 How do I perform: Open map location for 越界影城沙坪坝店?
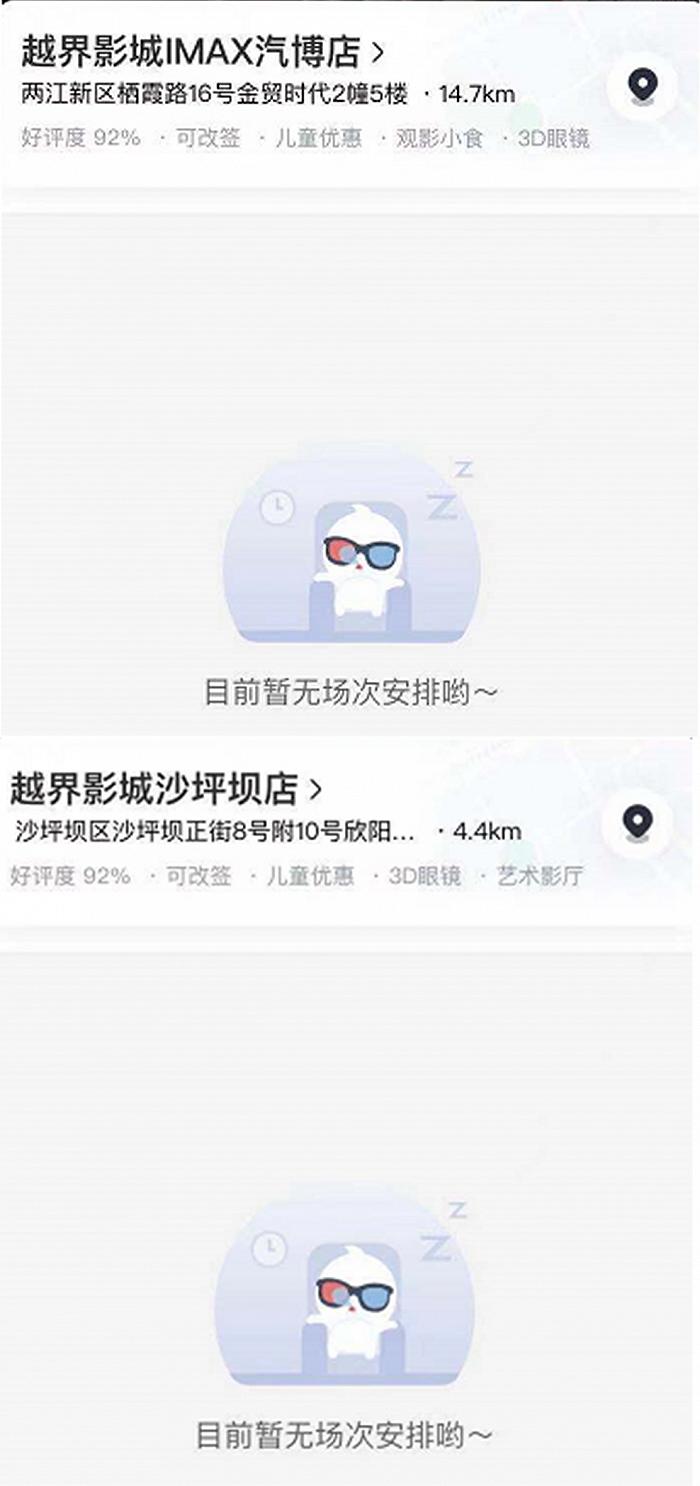click(637, 824)
